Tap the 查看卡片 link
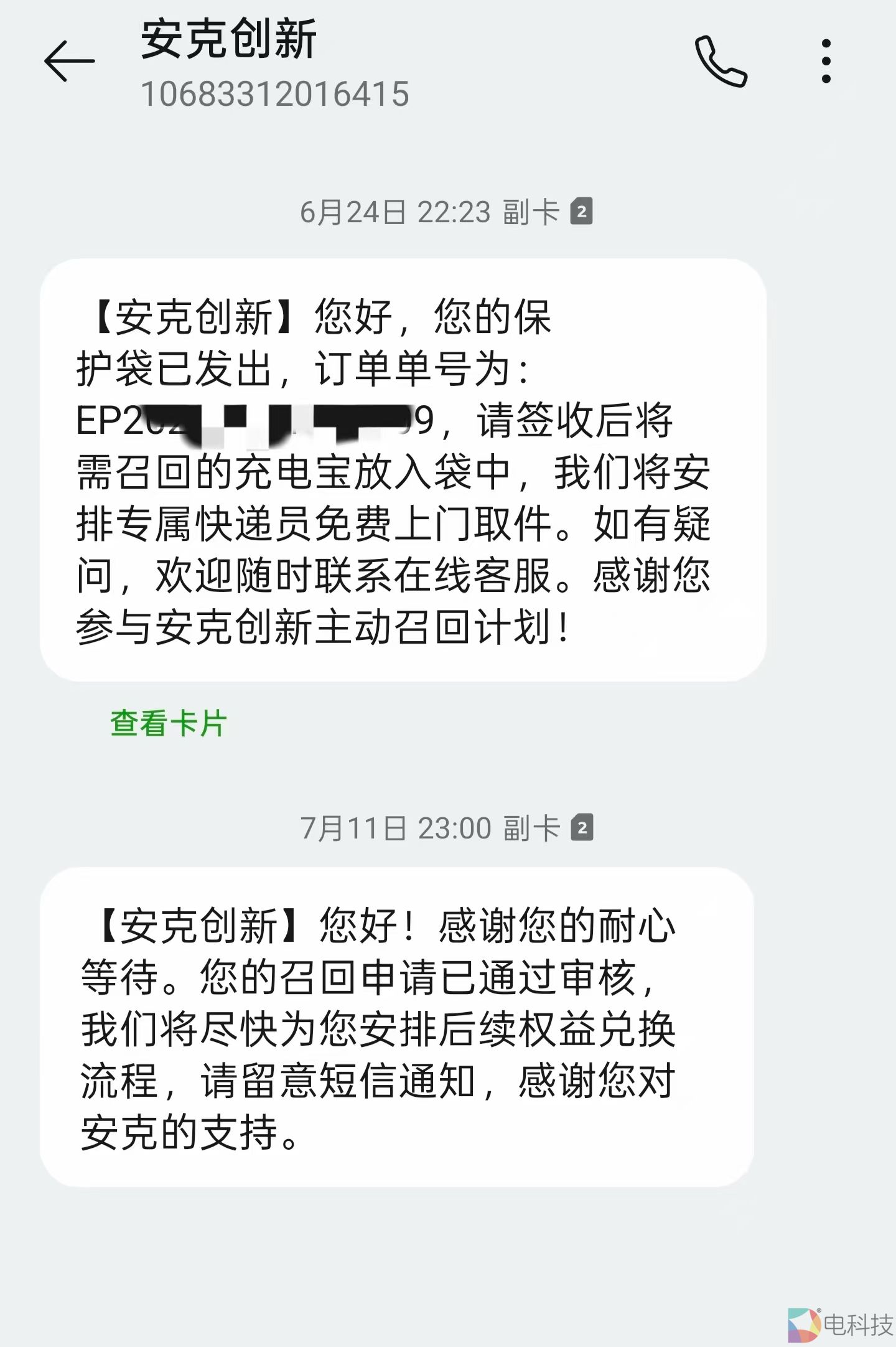Screen dimensions: 896x1347 coord(169,723)
